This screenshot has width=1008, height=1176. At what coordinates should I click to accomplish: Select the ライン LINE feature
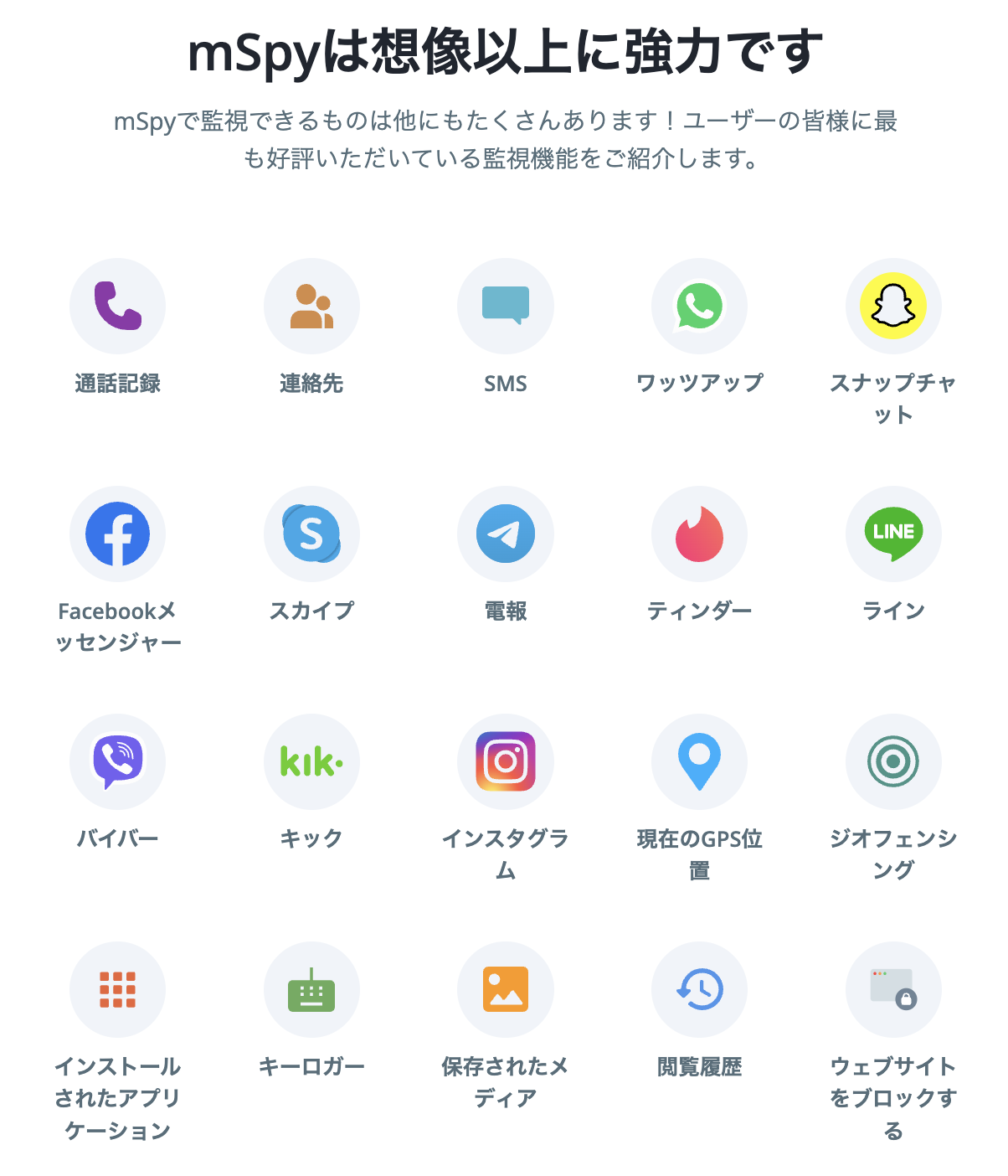(x=893, y=534)
